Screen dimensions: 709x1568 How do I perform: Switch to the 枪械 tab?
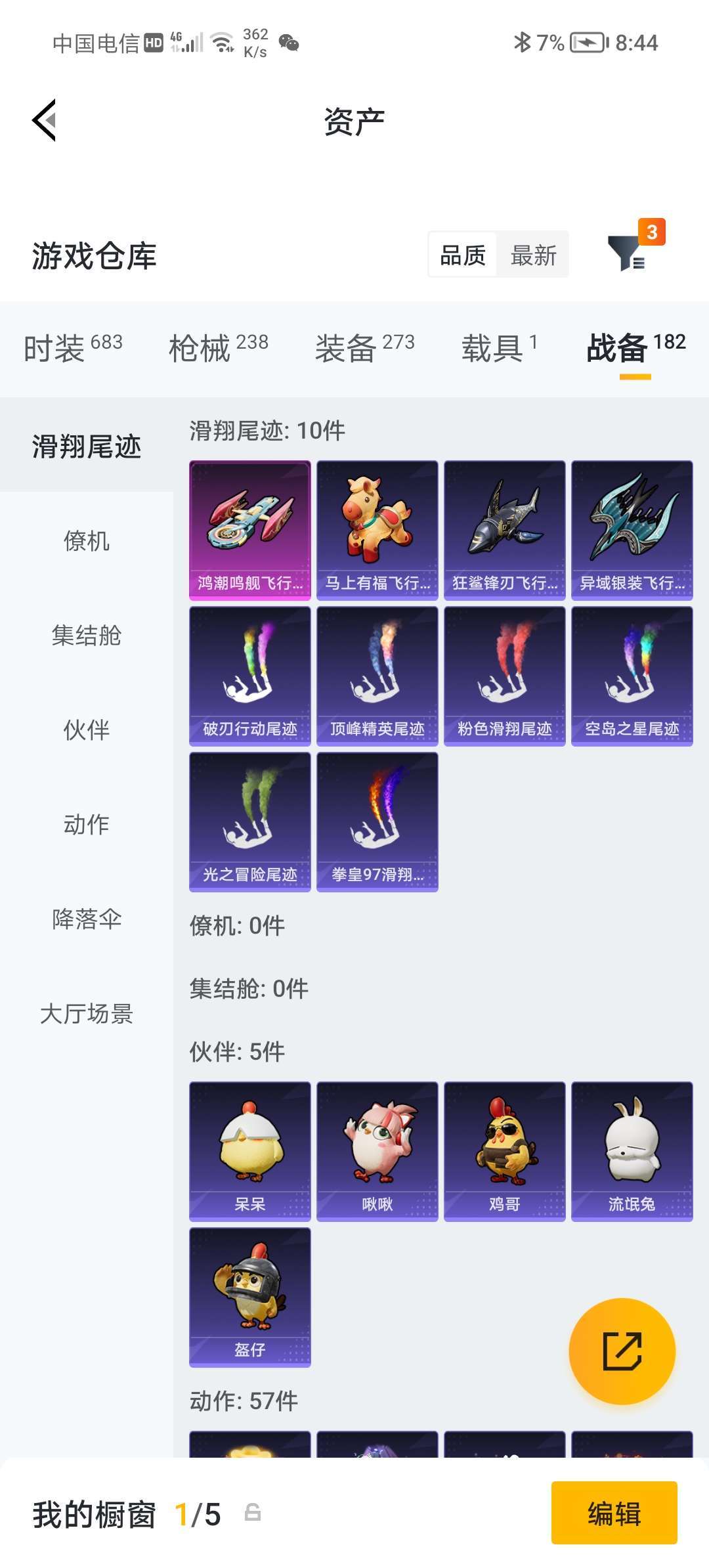point(218,347)
